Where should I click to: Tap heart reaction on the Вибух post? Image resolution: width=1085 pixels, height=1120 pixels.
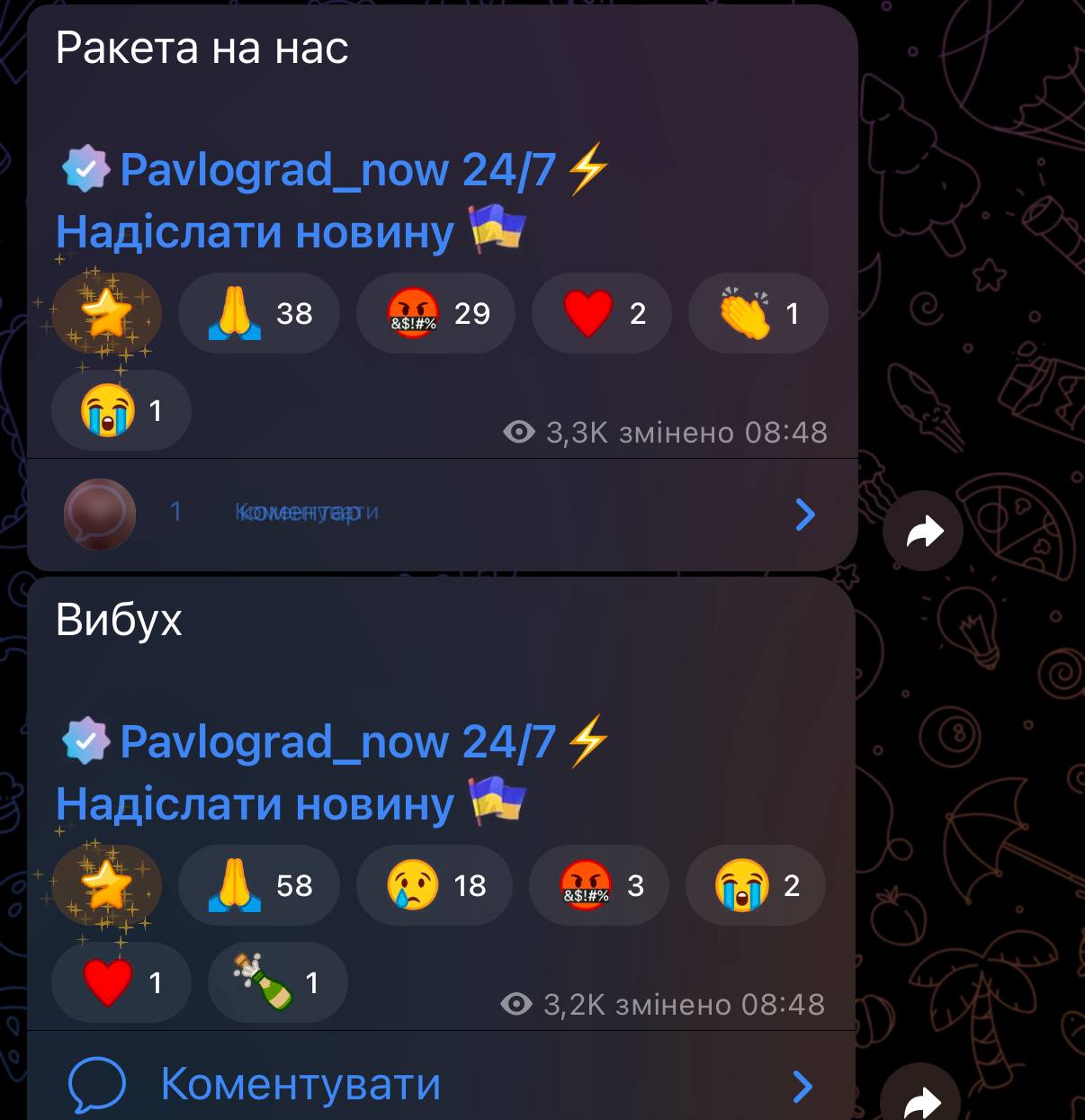[x=121, y=982]
